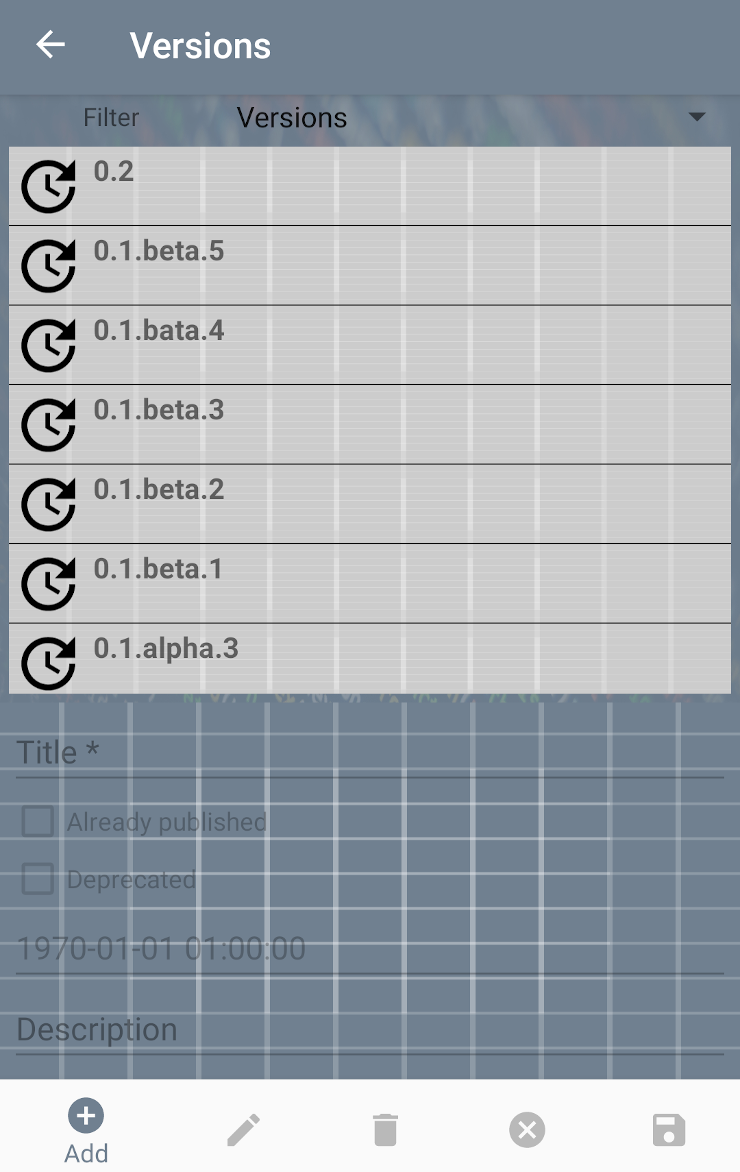Screen dimensions: 740x1172
Task: Delete using the trash icon
Action: (385, 1131)
